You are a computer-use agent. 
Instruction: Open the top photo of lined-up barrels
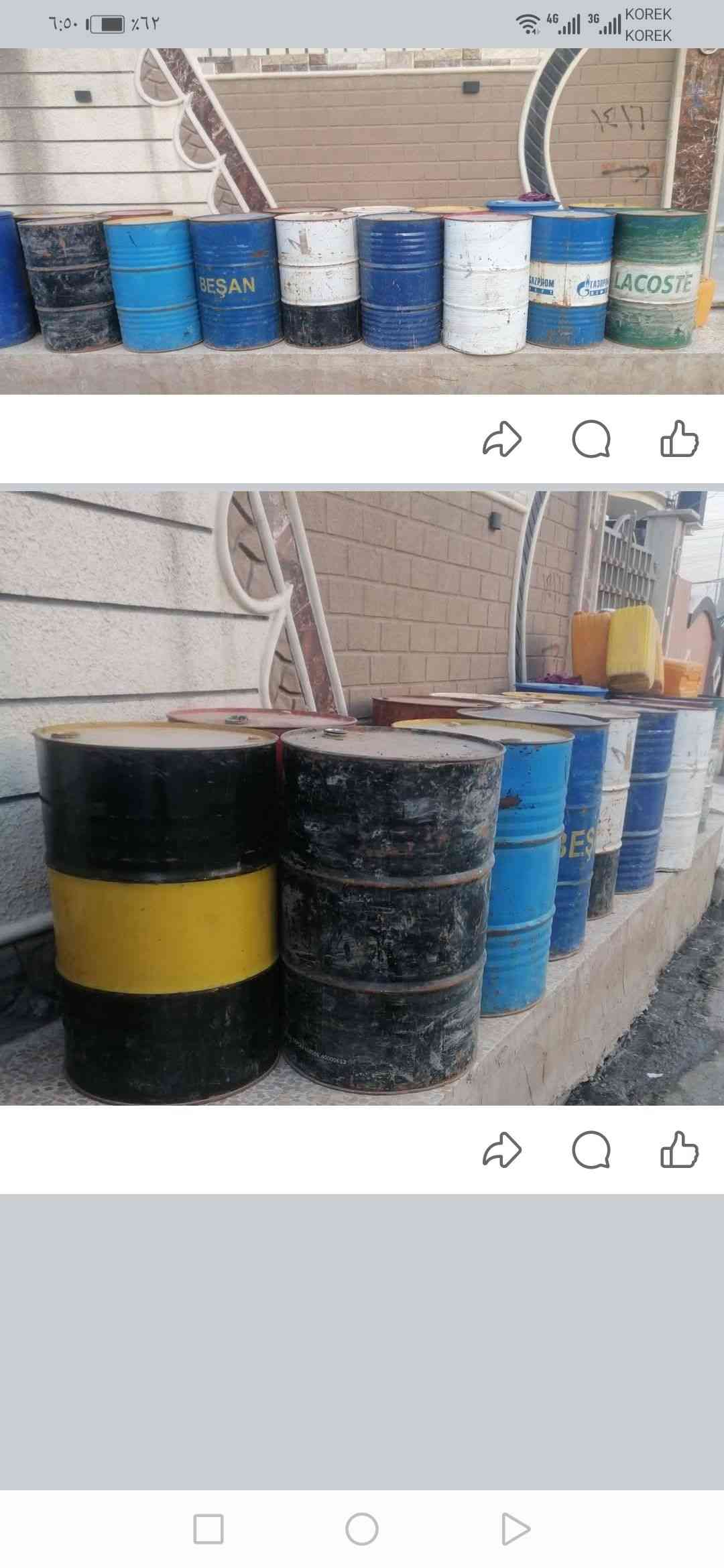tap(362, 221)
